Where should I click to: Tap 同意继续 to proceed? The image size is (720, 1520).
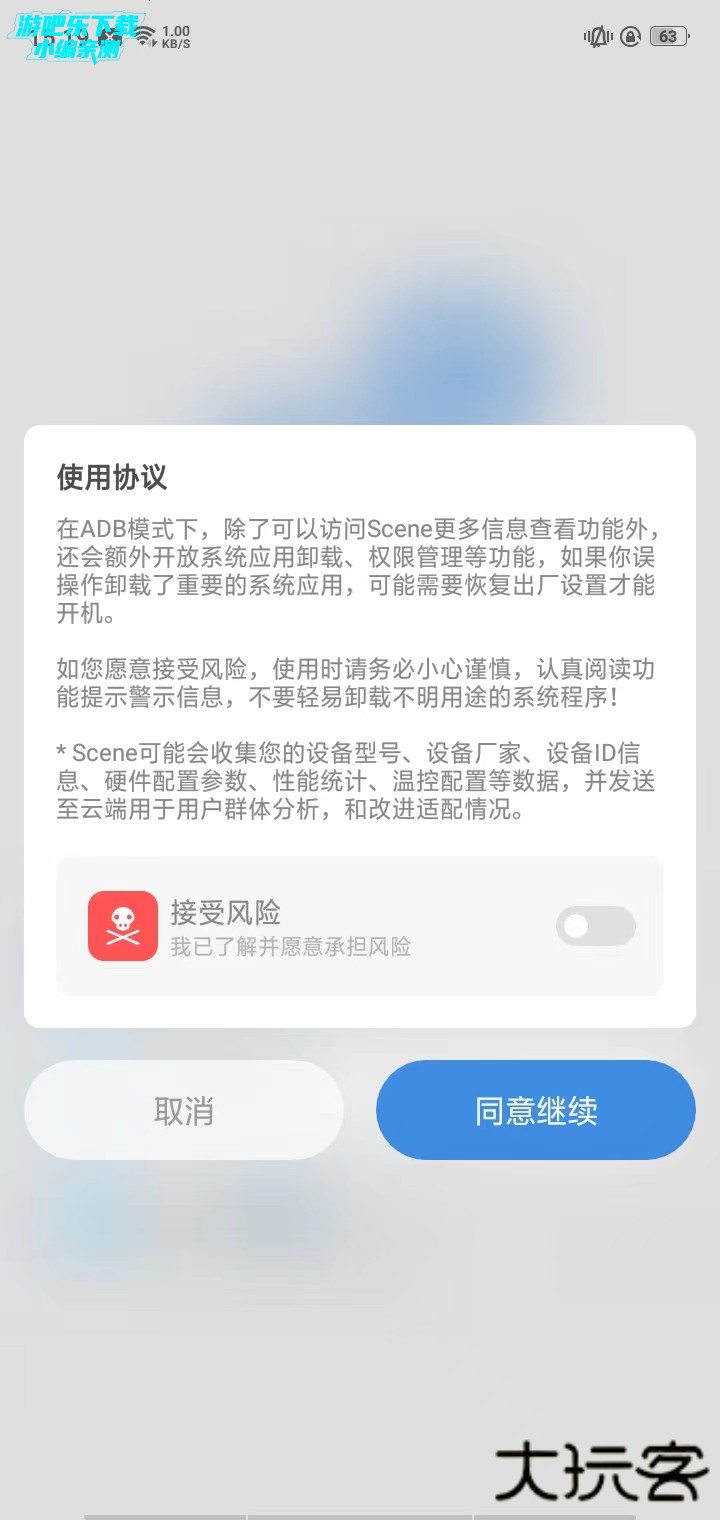[x=536, y=1110]
